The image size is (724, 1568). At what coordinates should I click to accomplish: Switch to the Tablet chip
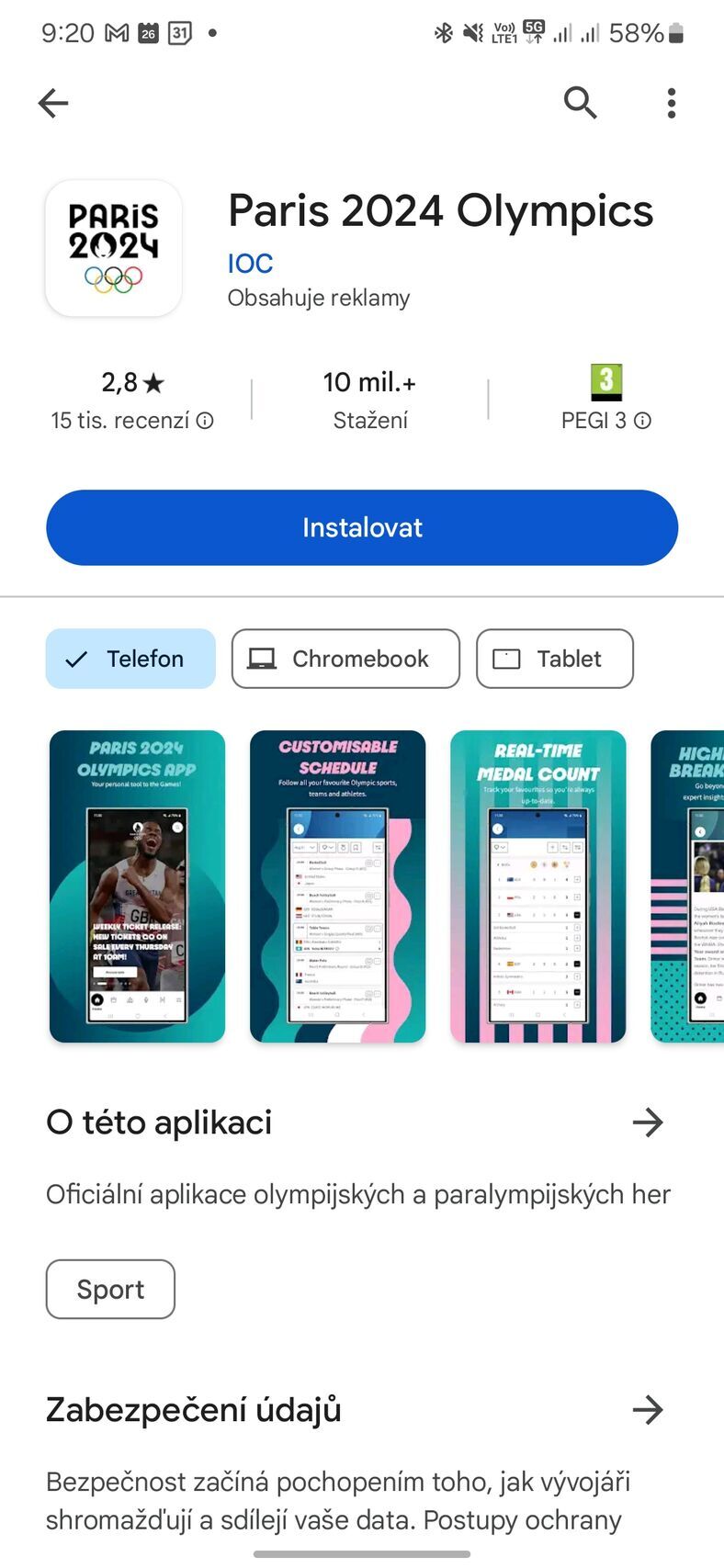(x=554, y=659)
